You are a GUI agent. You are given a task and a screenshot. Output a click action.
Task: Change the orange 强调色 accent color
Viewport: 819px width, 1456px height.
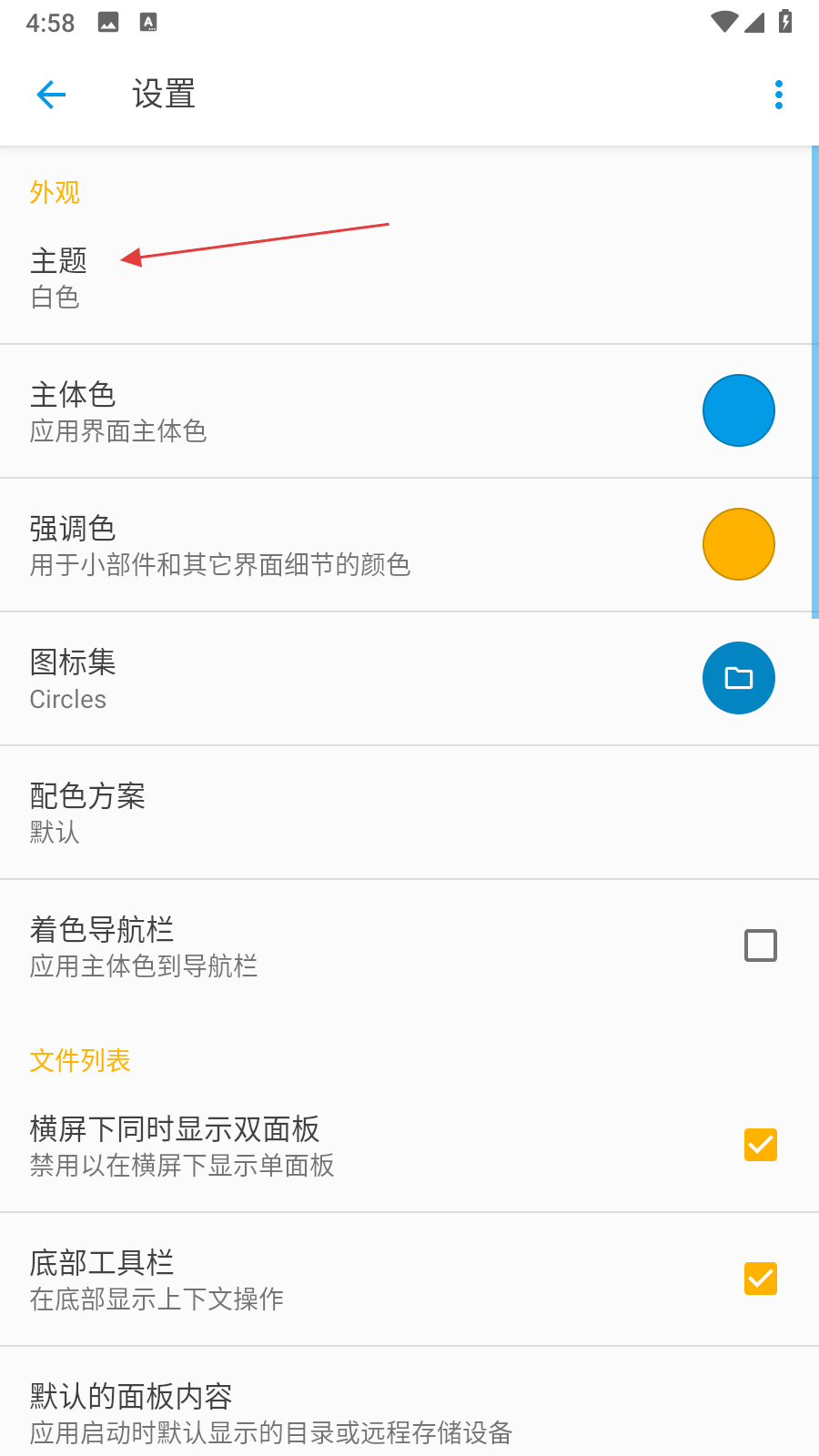pyautogui.click(x=738, y=544)
